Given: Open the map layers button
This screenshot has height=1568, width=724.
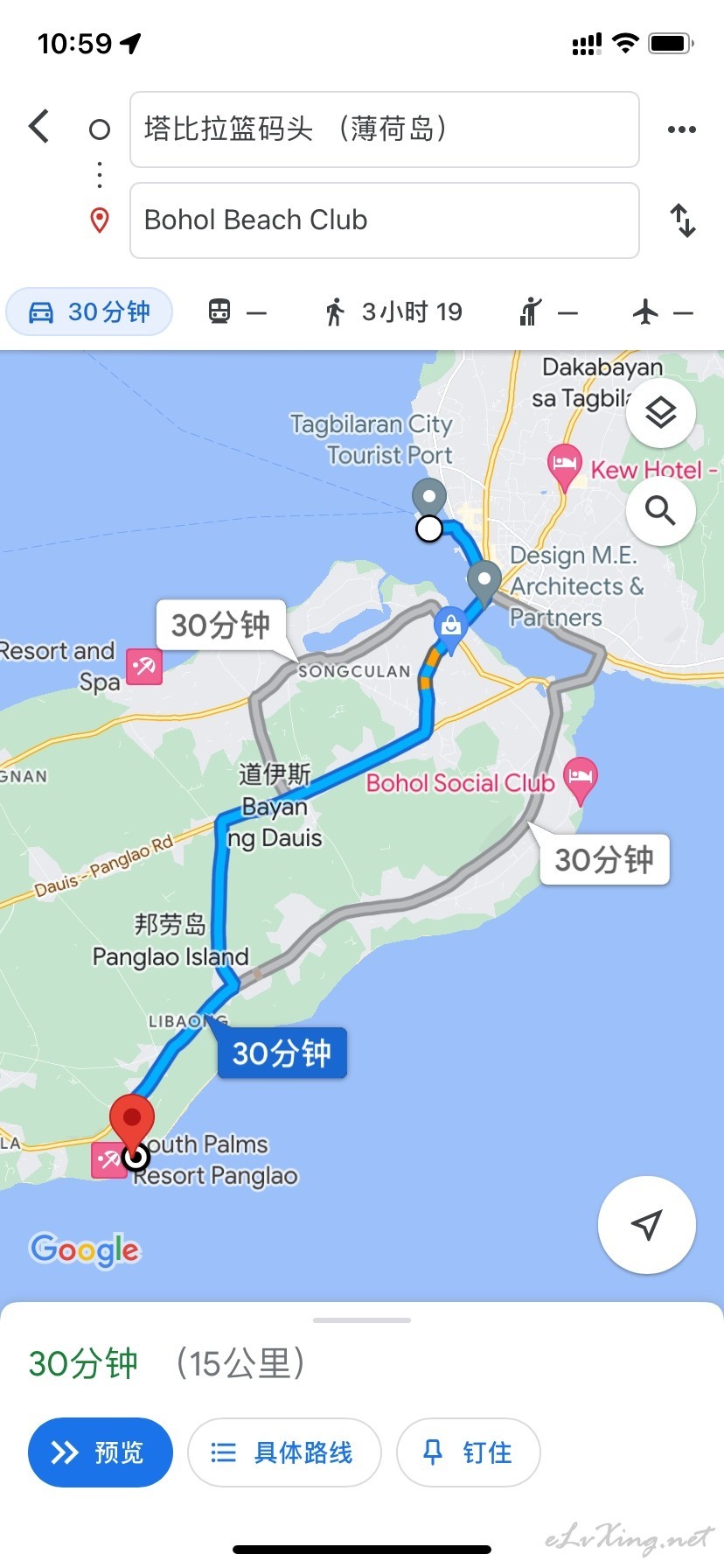Looking at the screenshot, I should 661,412.
